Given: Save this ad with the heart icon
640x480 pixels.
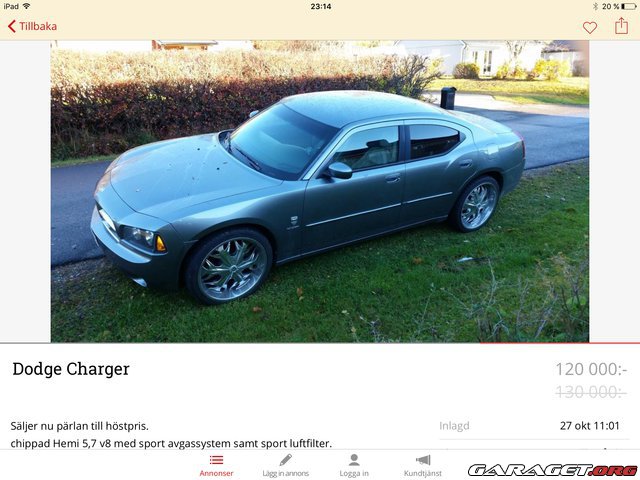Looking at the screenshot, I should (590, 27).
